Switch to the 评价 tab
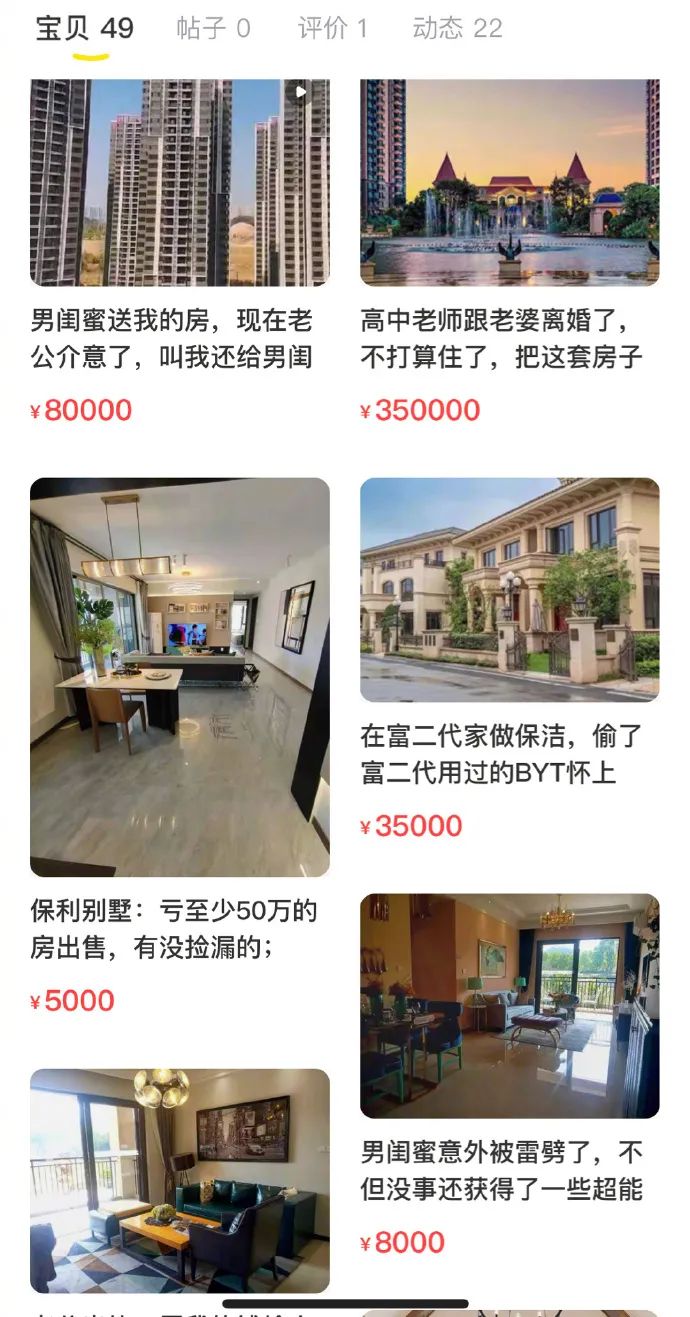 point(333,28)
